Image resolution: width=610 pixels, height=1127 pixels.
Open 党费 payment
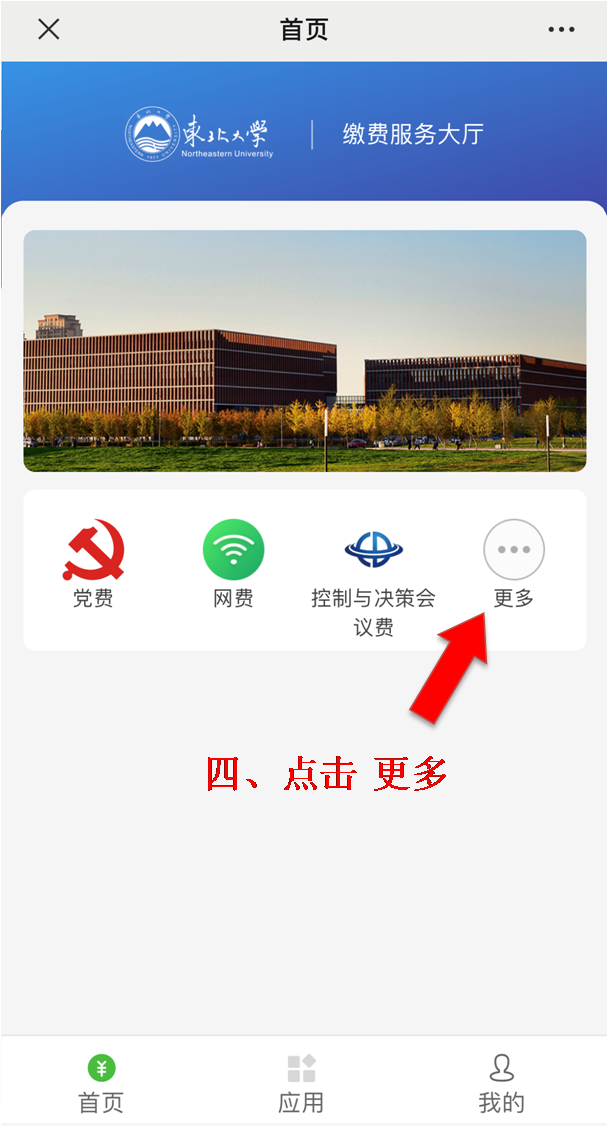pyautogui.click(x=93, y=562)
